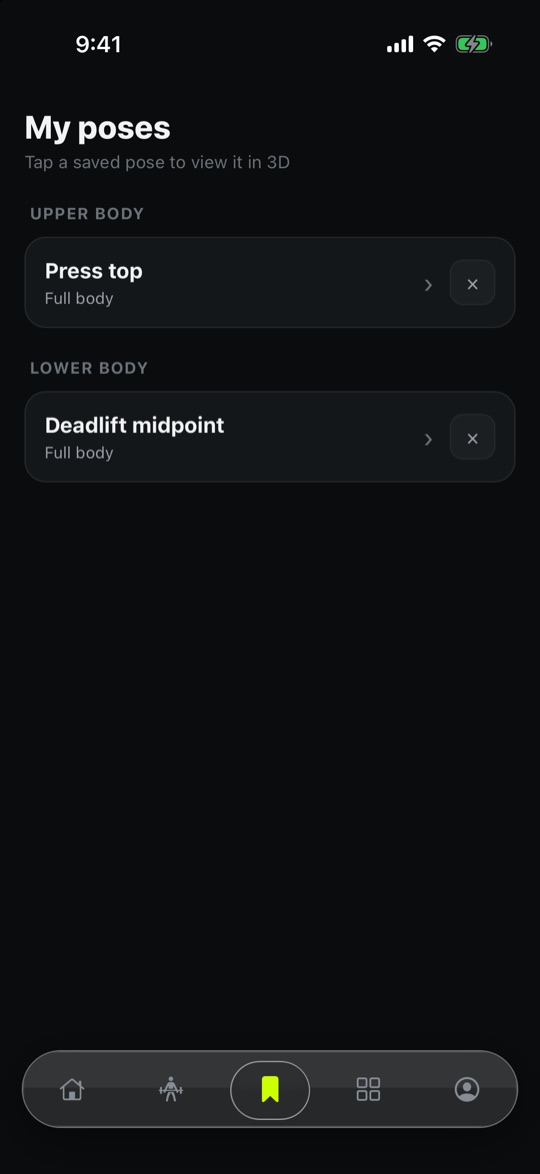Delete the Deadlift midpoint pose

tap(472, 437)
